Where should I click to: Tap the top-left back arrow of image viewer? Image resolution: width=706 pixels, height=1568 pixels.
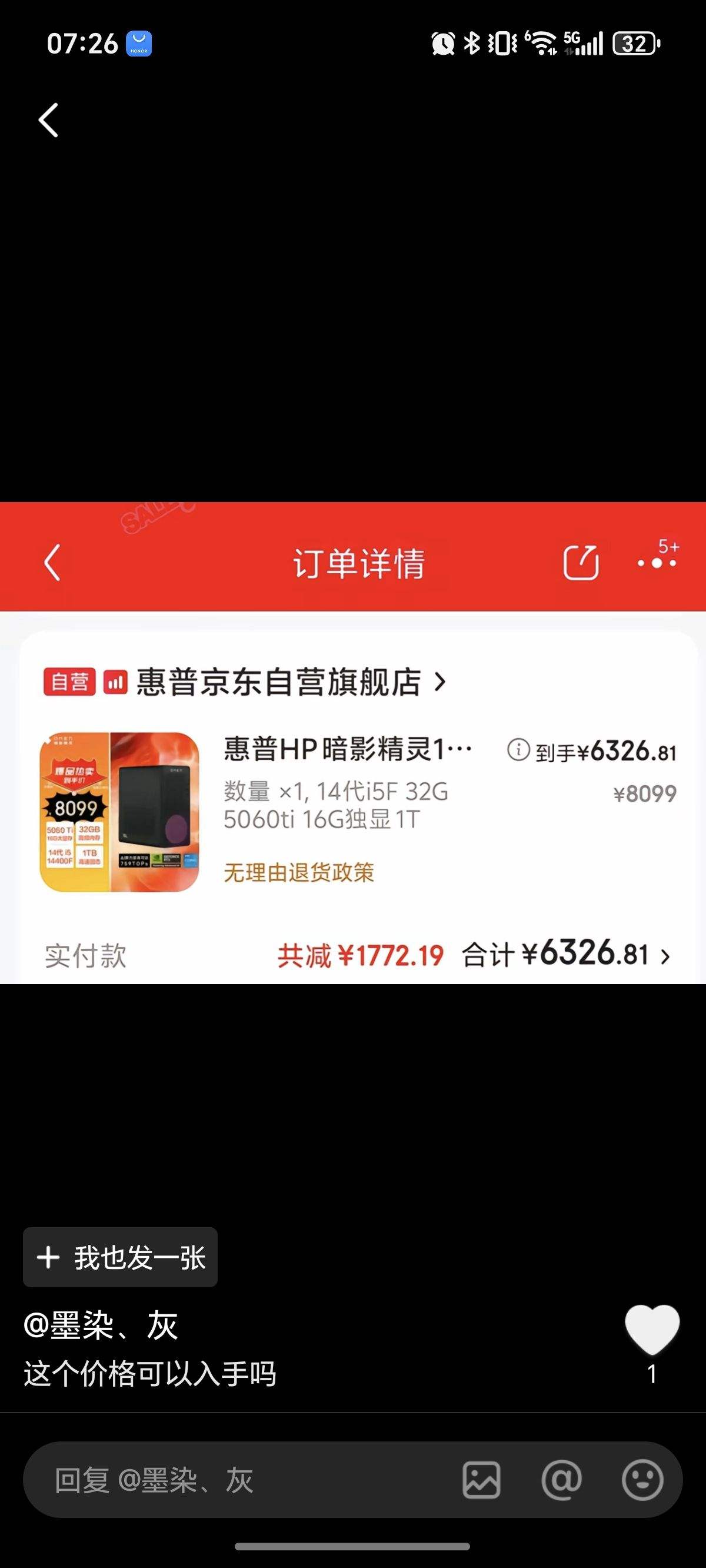click(48, 119)
